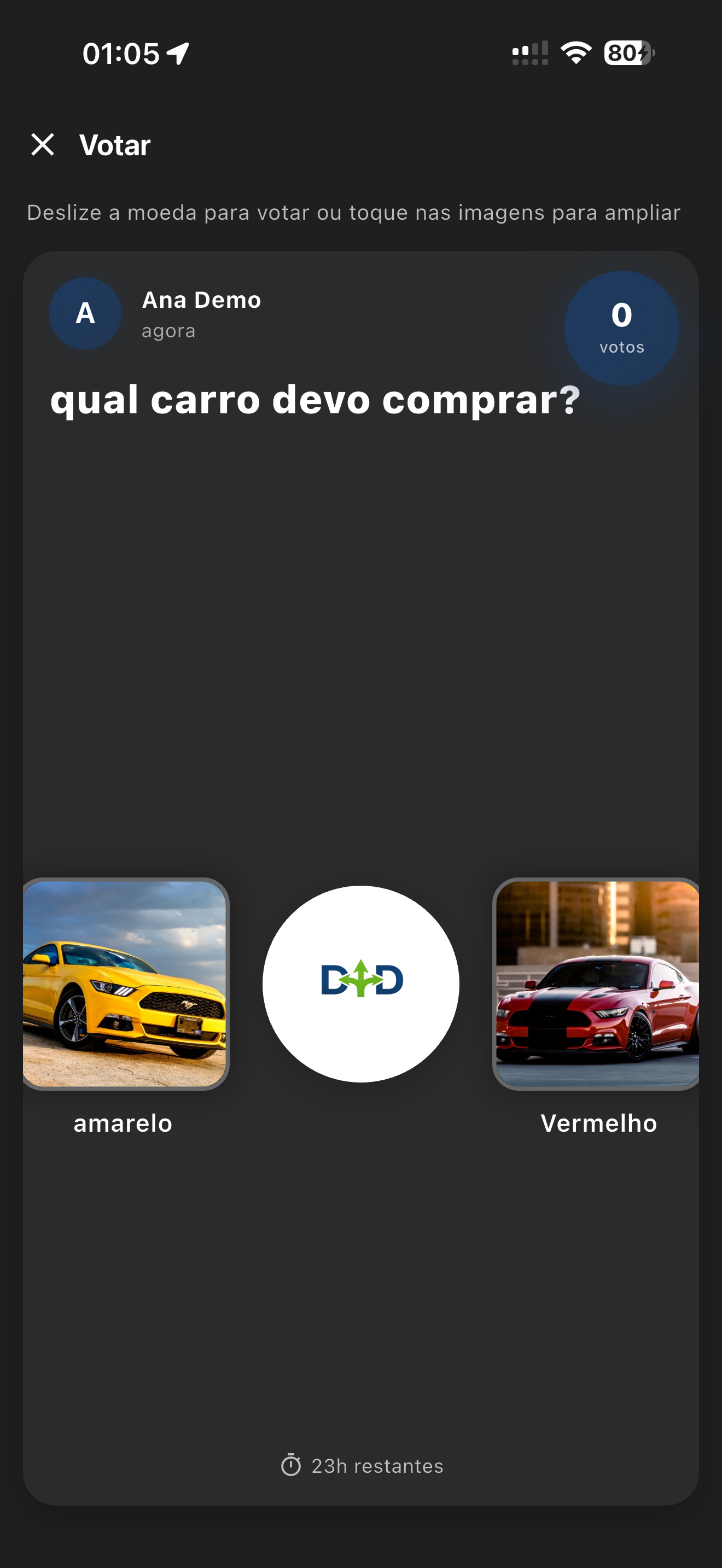The image size is (722, 1568).
Task: Tap the '23h restantes' countdown text
Action: [377, 1466]
